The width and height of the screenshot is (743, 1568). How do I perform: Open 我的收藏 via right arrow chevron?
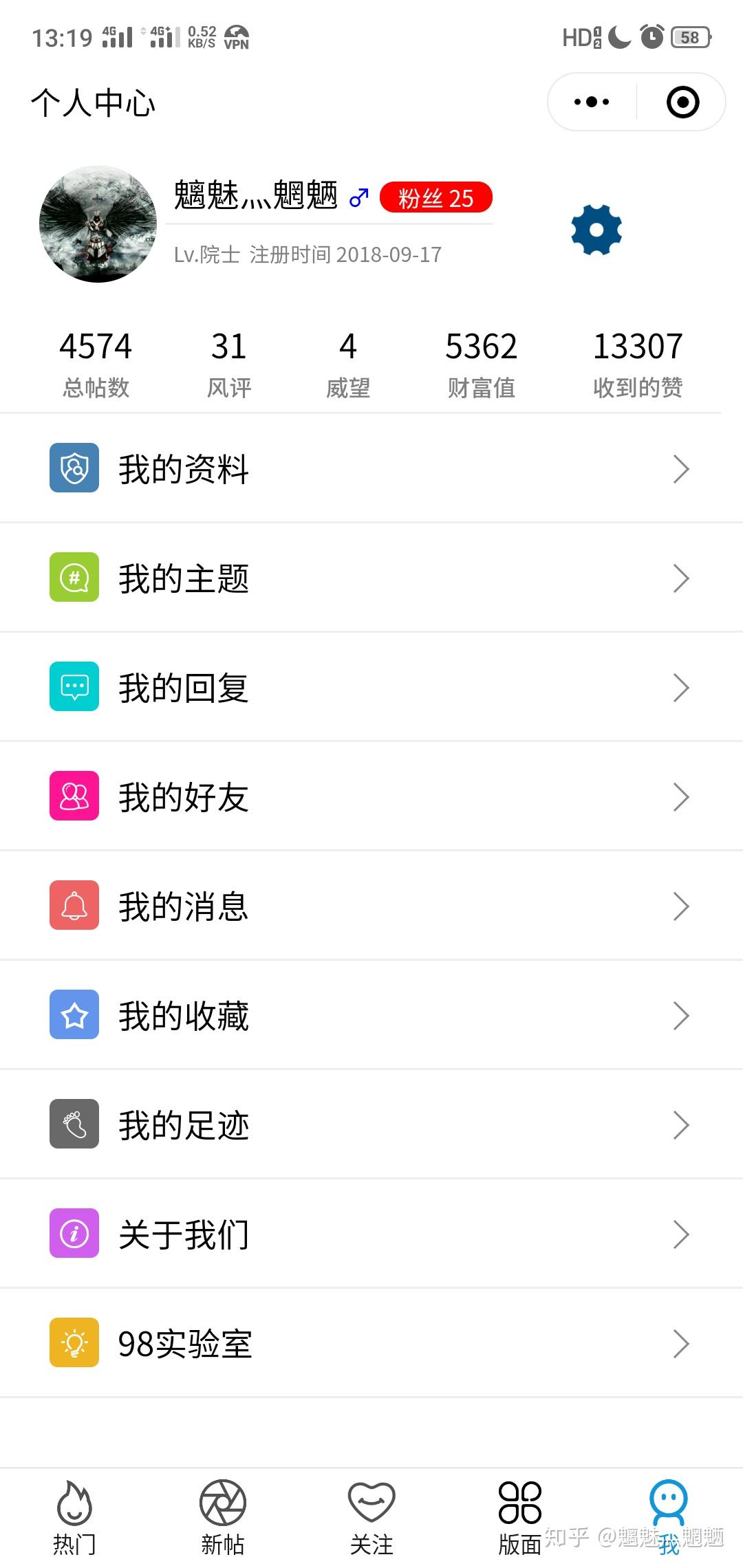coord(680,1015)
